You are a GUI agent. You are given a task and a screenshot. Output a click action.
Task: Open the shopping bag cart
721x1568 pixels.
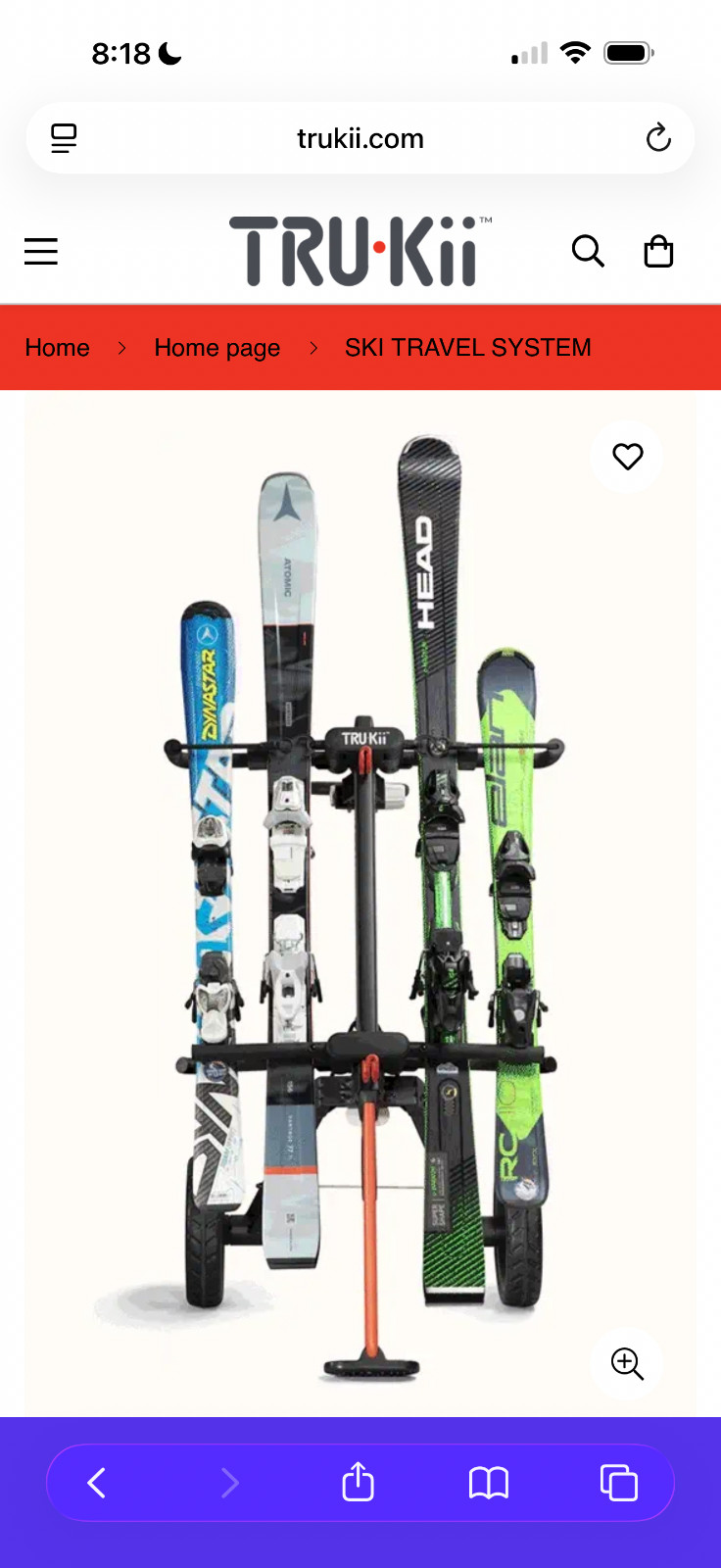[658, 252]
